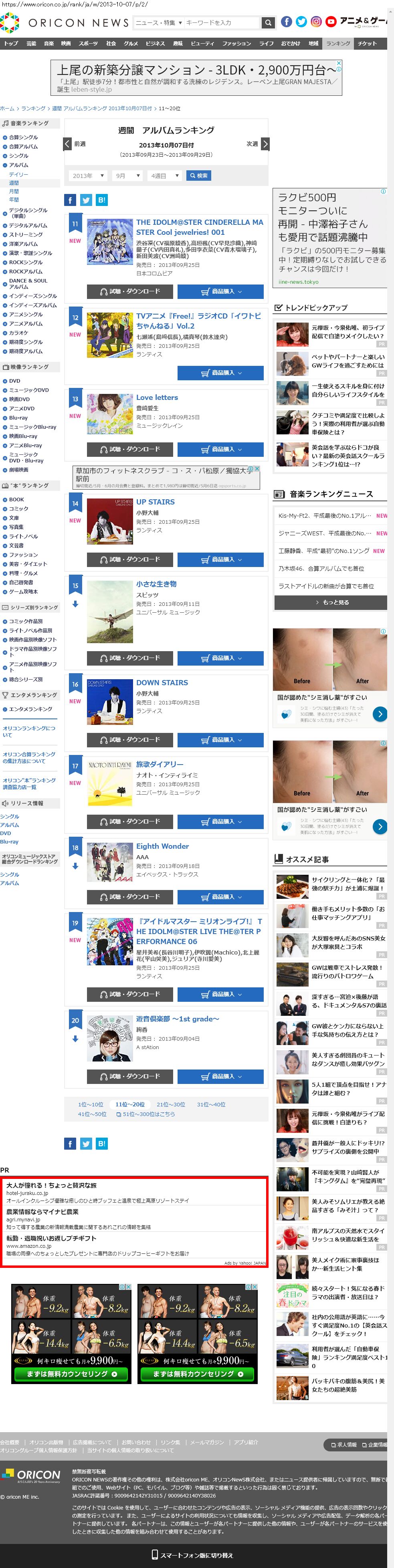
Task: Open the 9月 month dropdown
Action: 128,176
